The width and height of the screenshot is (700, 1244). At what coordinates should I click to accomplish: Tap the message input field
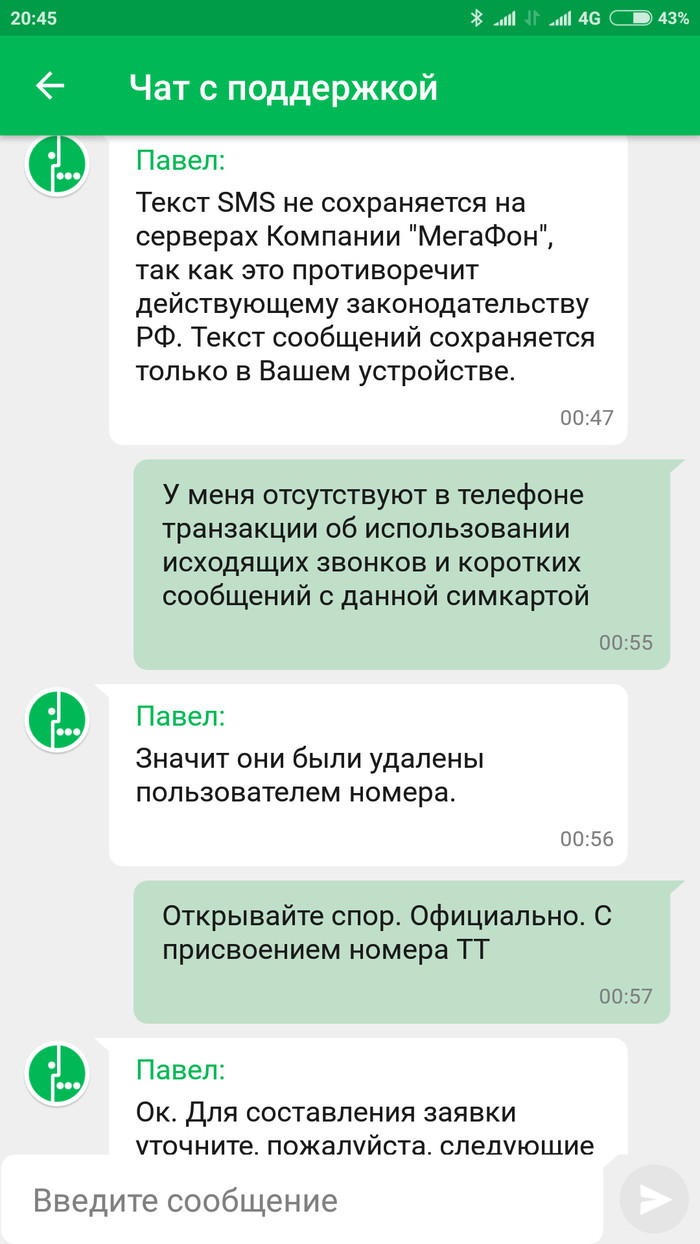pos(305,1200)
